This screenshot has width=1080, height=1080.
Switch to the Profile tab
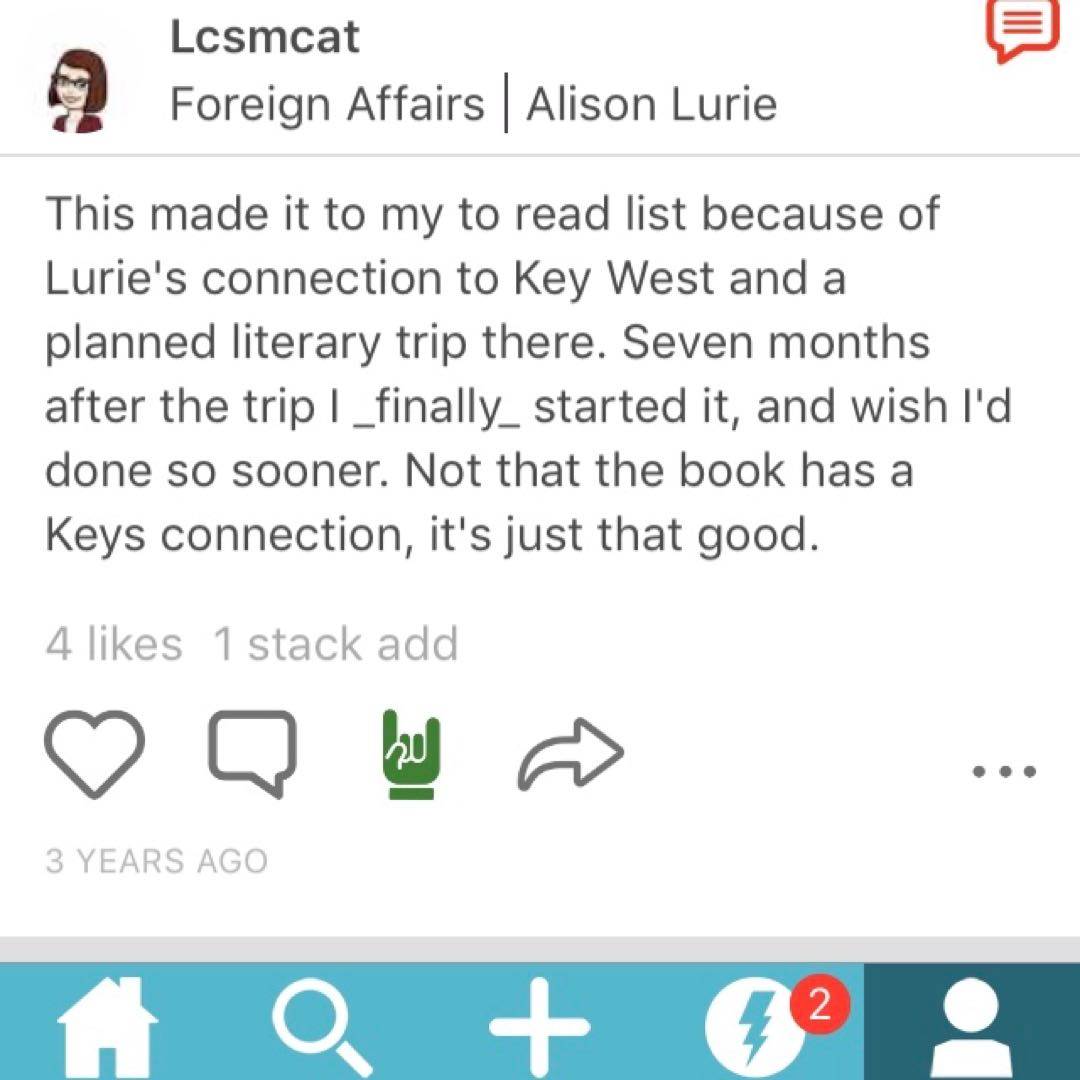coord(971,1025)
